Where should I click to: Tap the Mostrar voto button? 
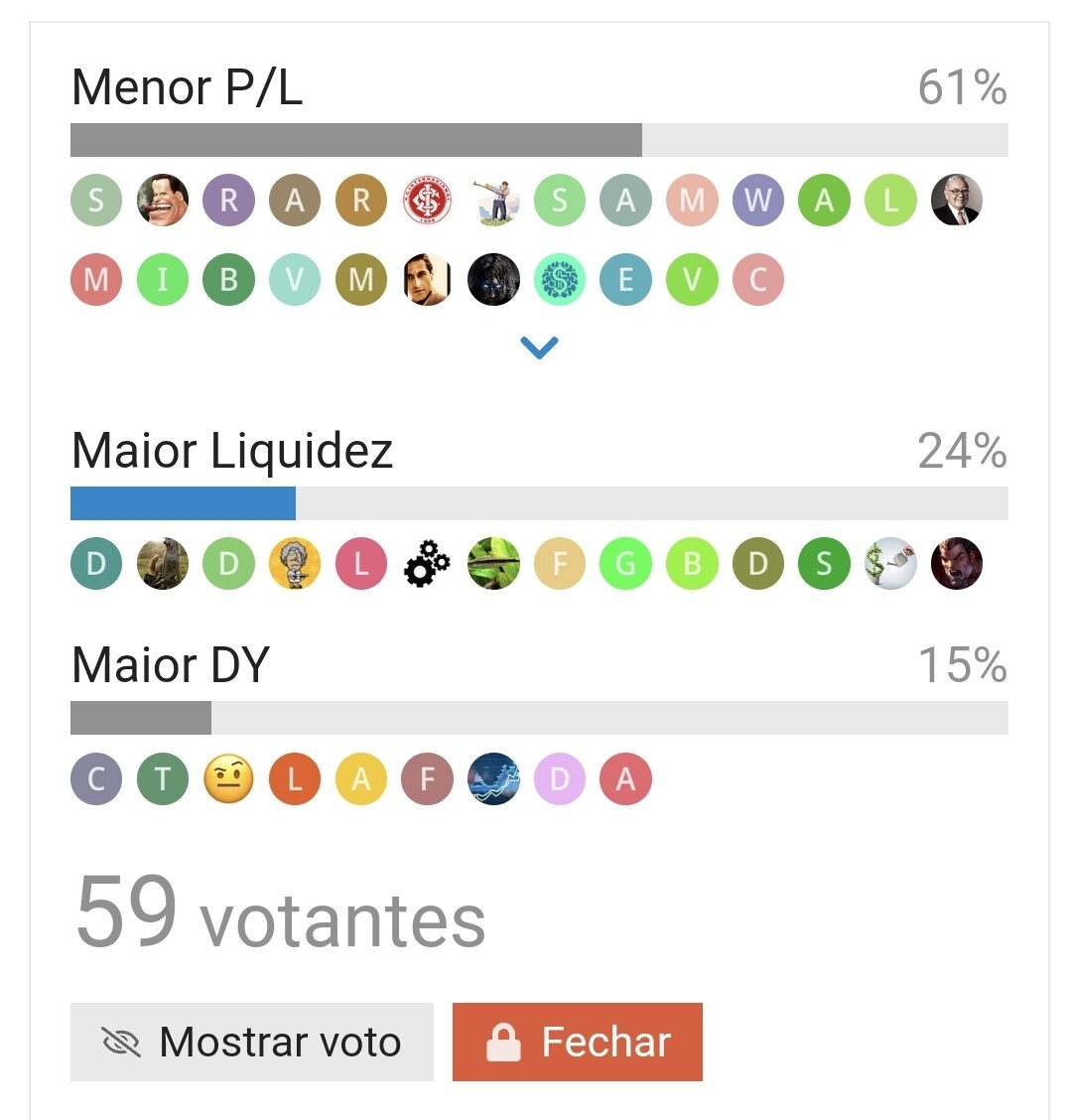click(x=251, y=1042)
